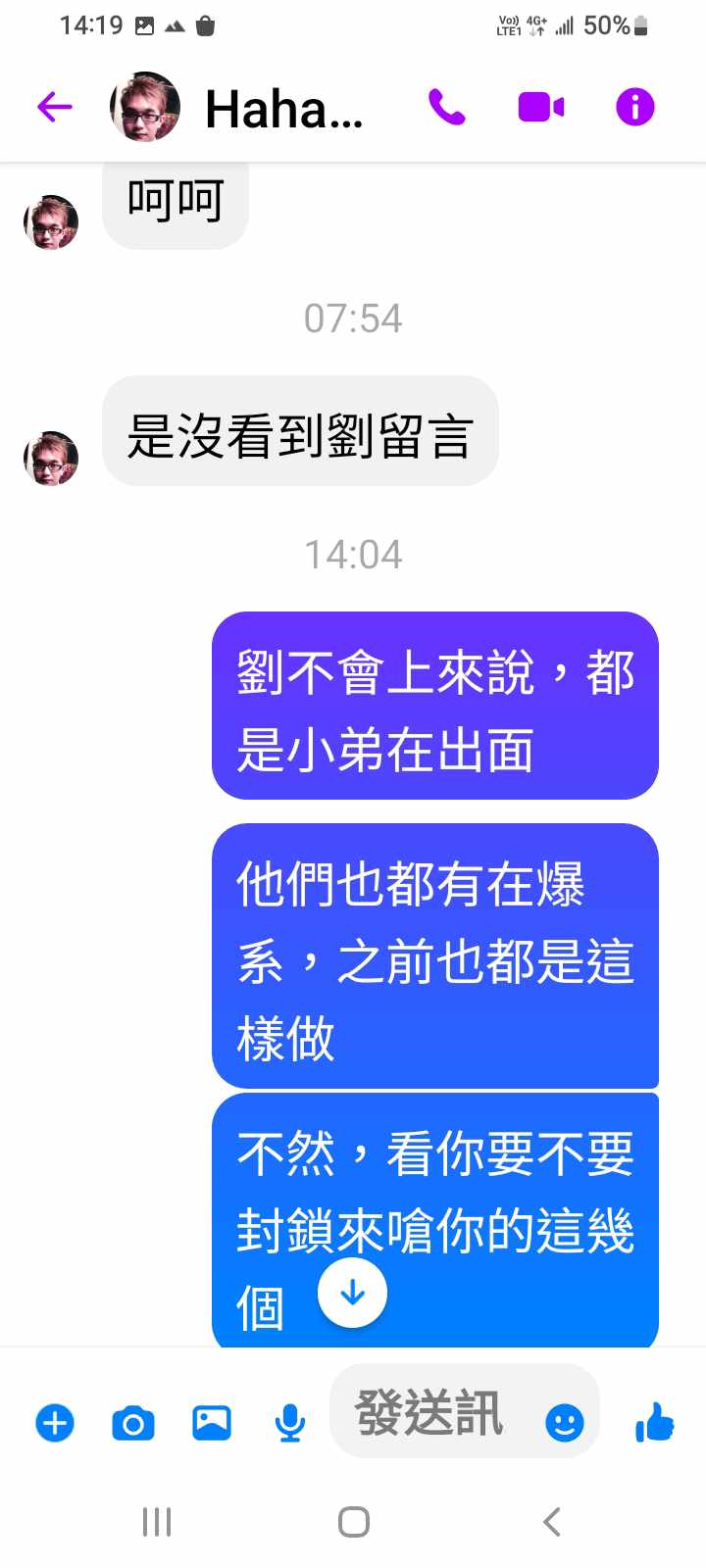Image resolution: width=706 pixels, height=1568 pixels.
Task: Start a voice call with Haha
Action: 447,107
